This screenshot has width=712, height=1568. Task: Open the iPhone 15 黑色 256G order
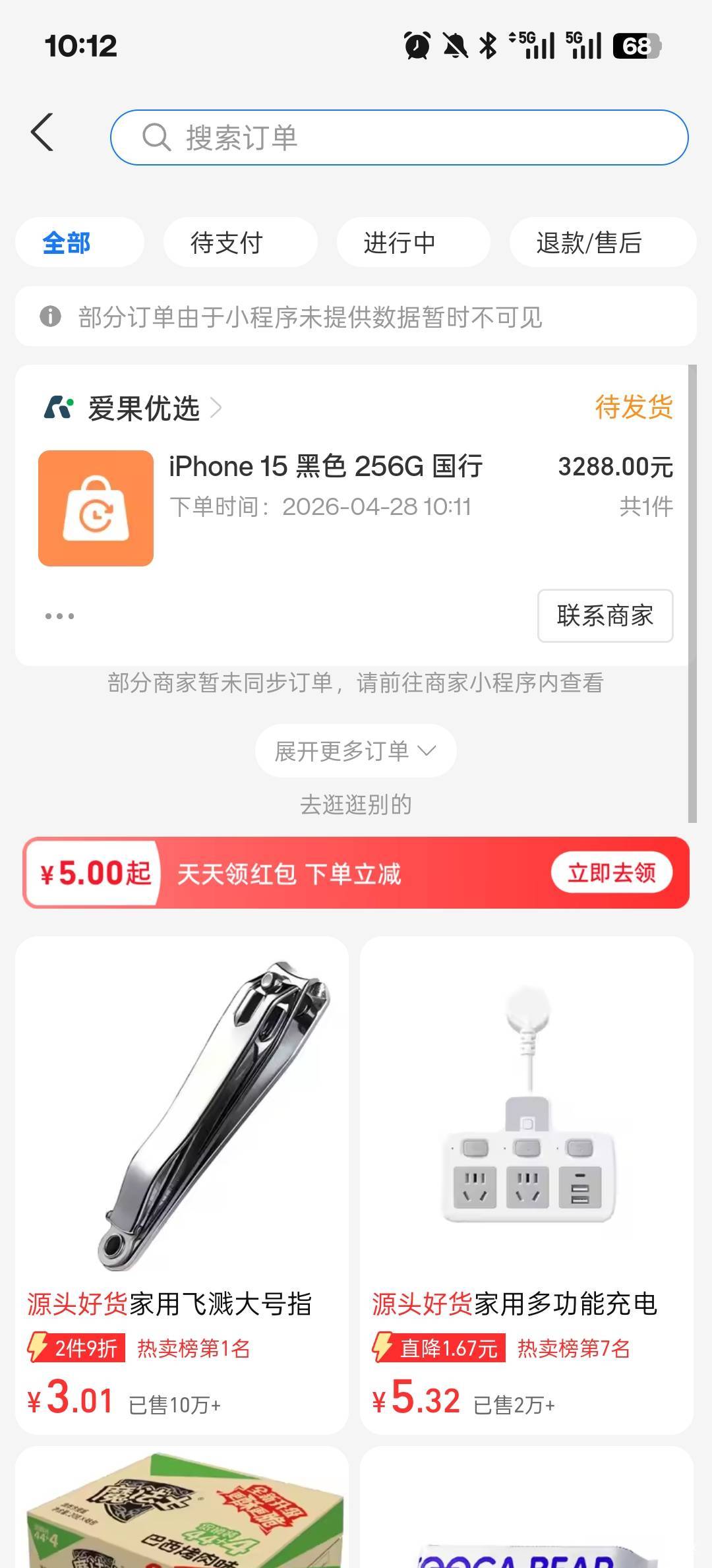click(x=326, y=467)
